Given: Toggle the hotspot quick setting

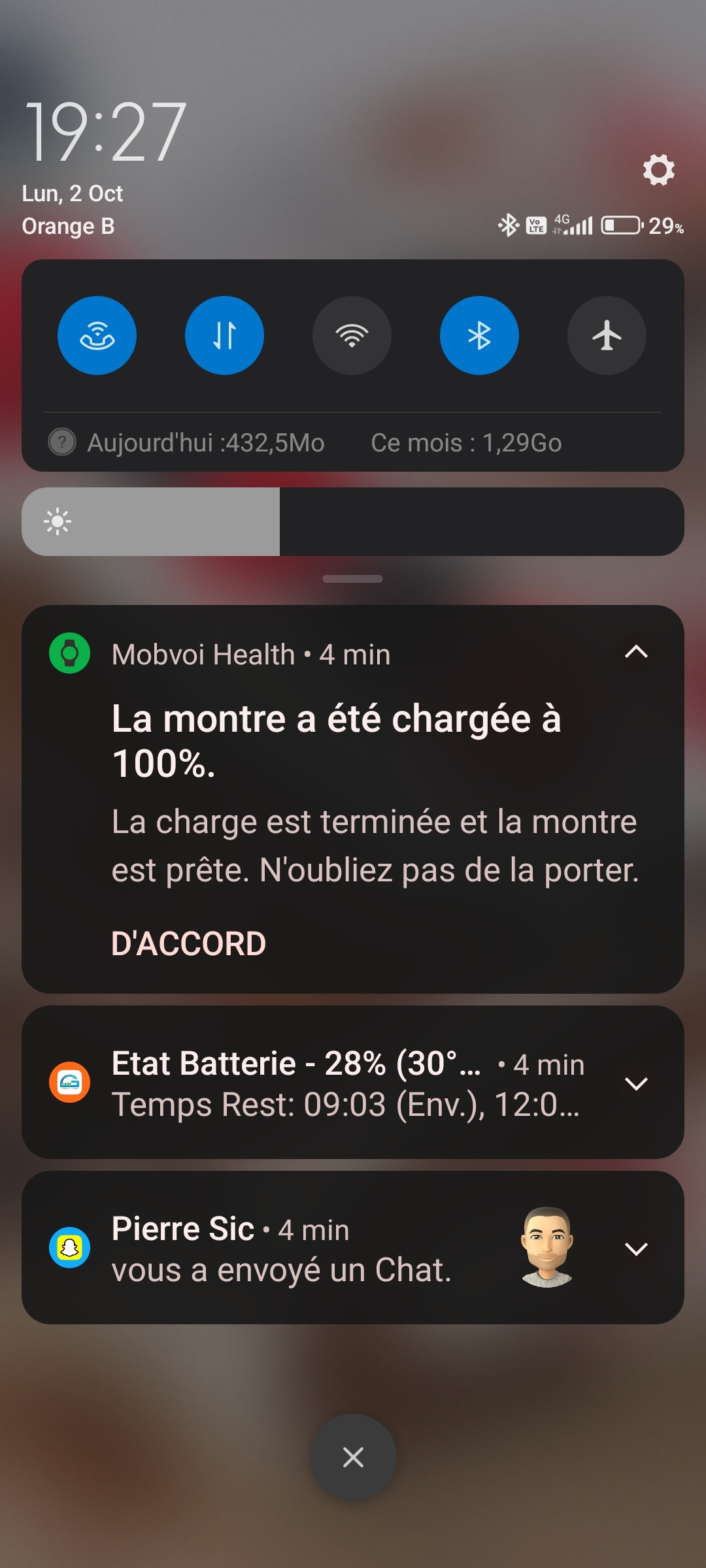Looking at the screenshot, I should click(x=97, y=336).
